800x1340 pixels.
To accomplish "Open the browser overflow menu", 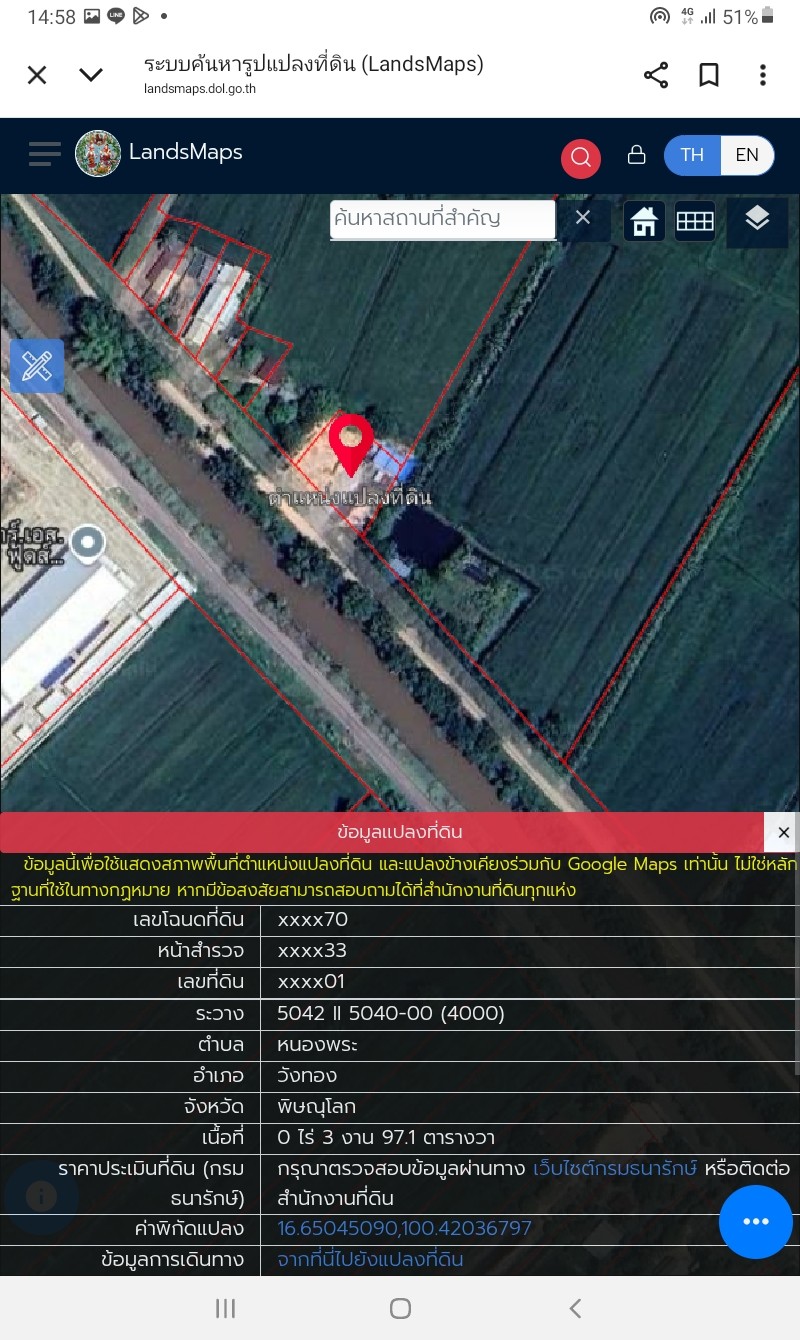I will click(762, 75).
